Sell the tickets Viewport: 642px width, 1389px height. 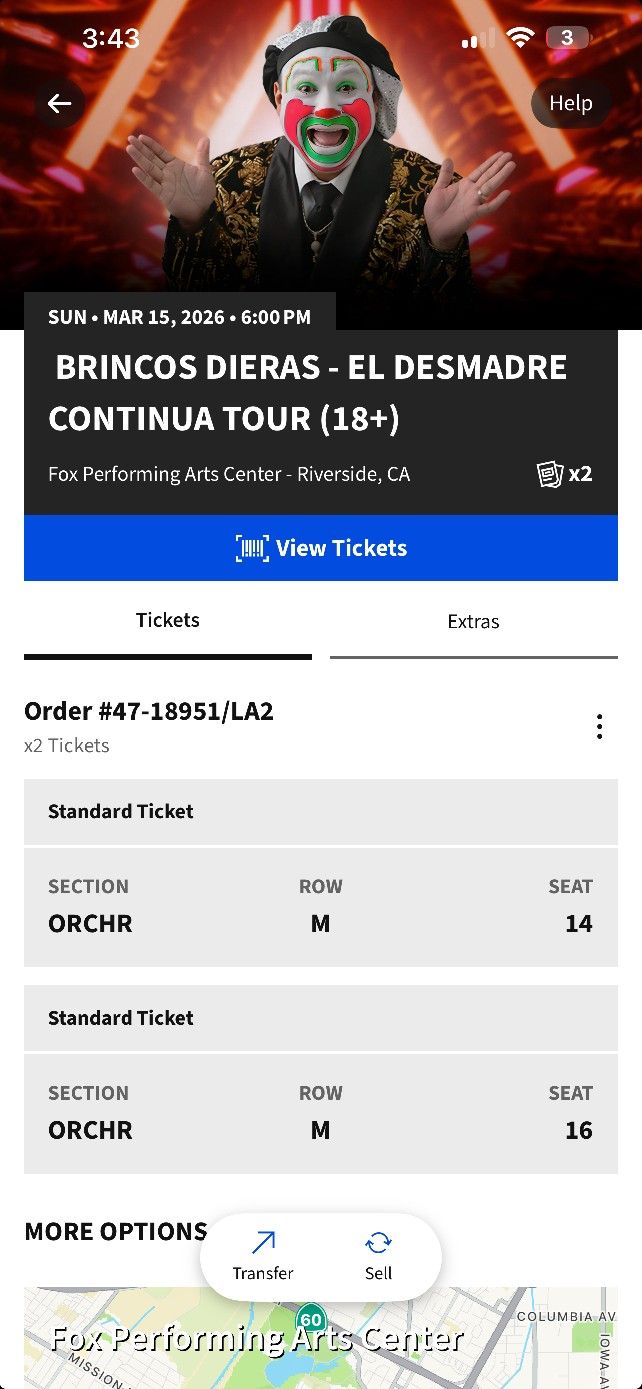pyautogui.click(x=378, y=1256)
